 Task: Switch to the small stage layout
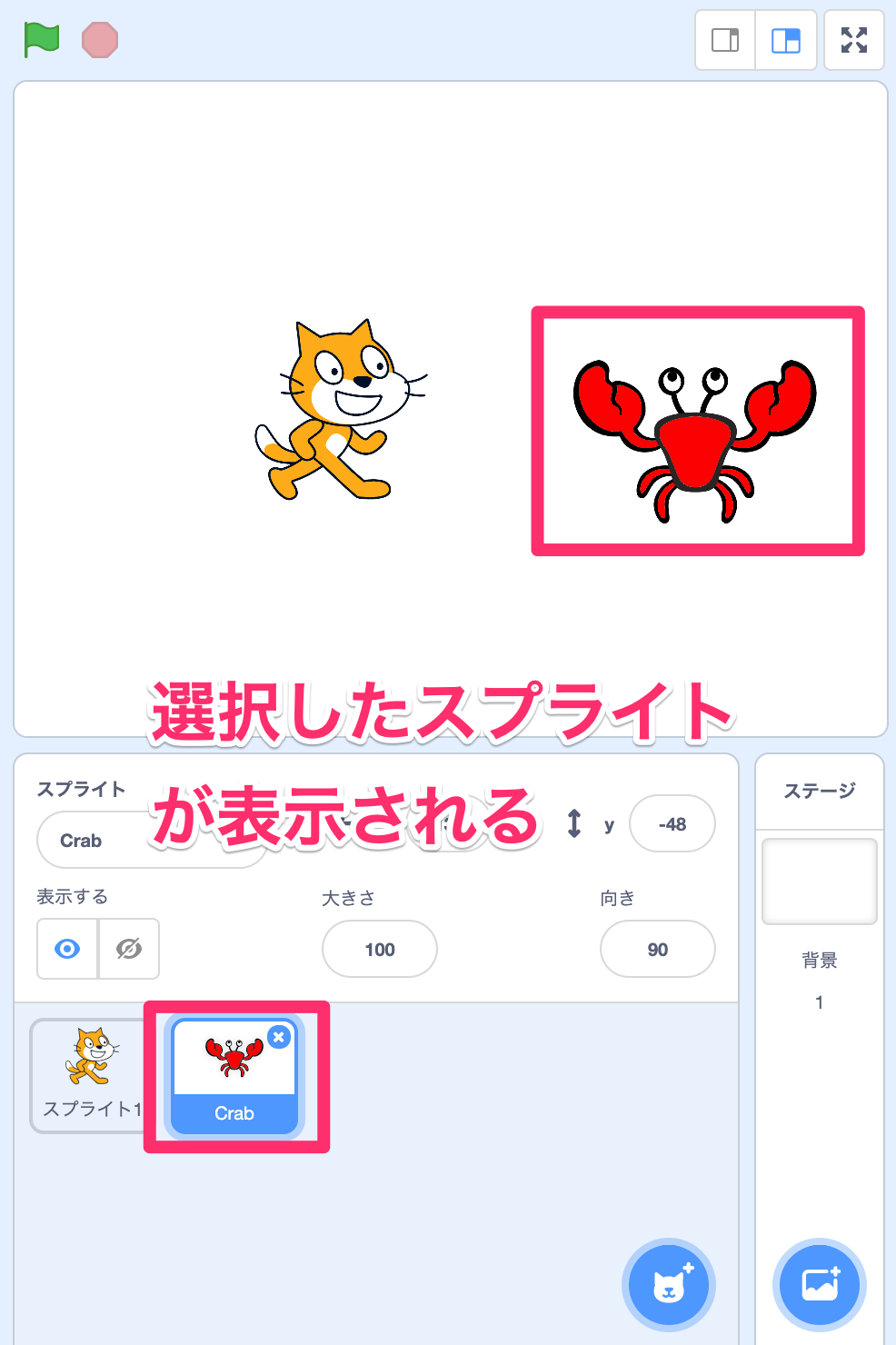(725, 40)
